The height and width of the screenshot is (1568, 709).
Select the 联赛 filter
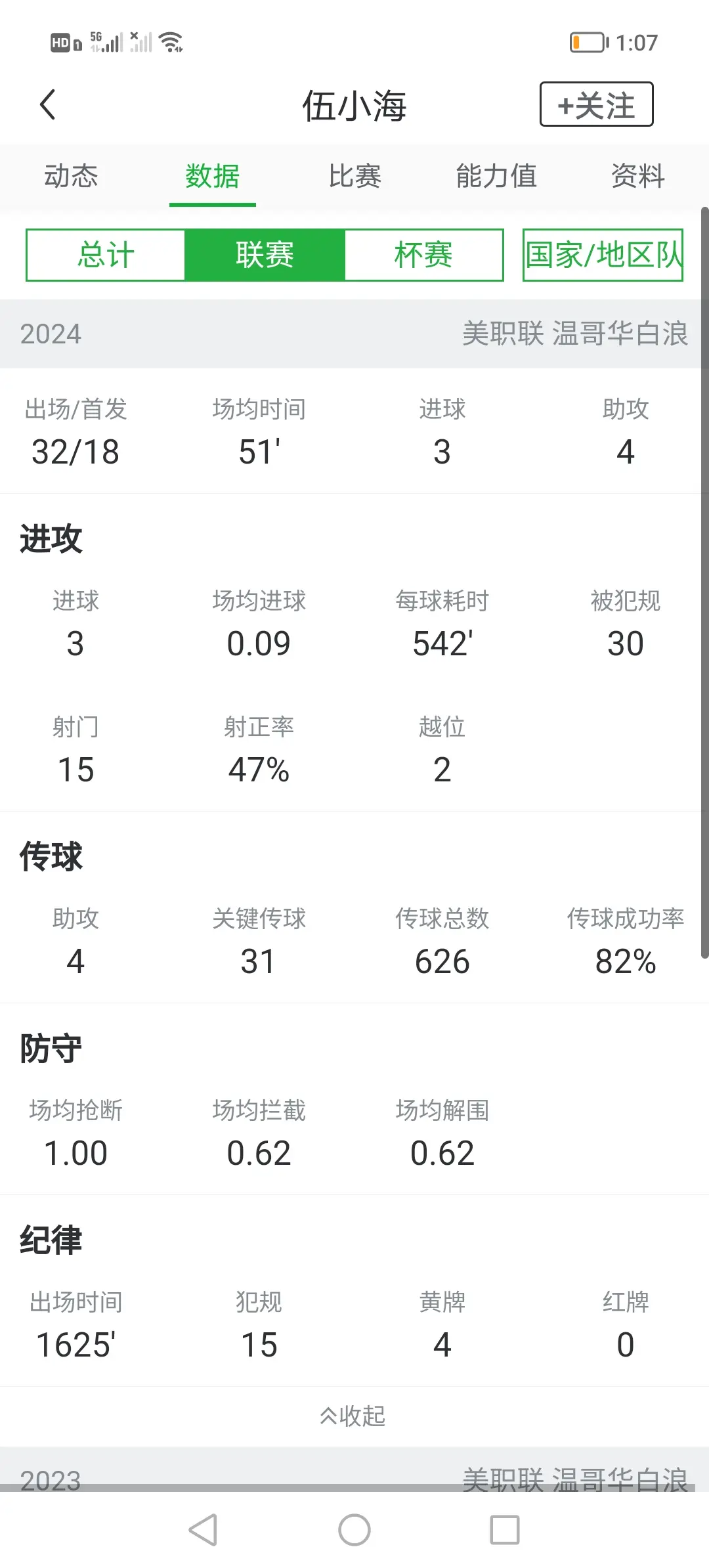point(265,255)
